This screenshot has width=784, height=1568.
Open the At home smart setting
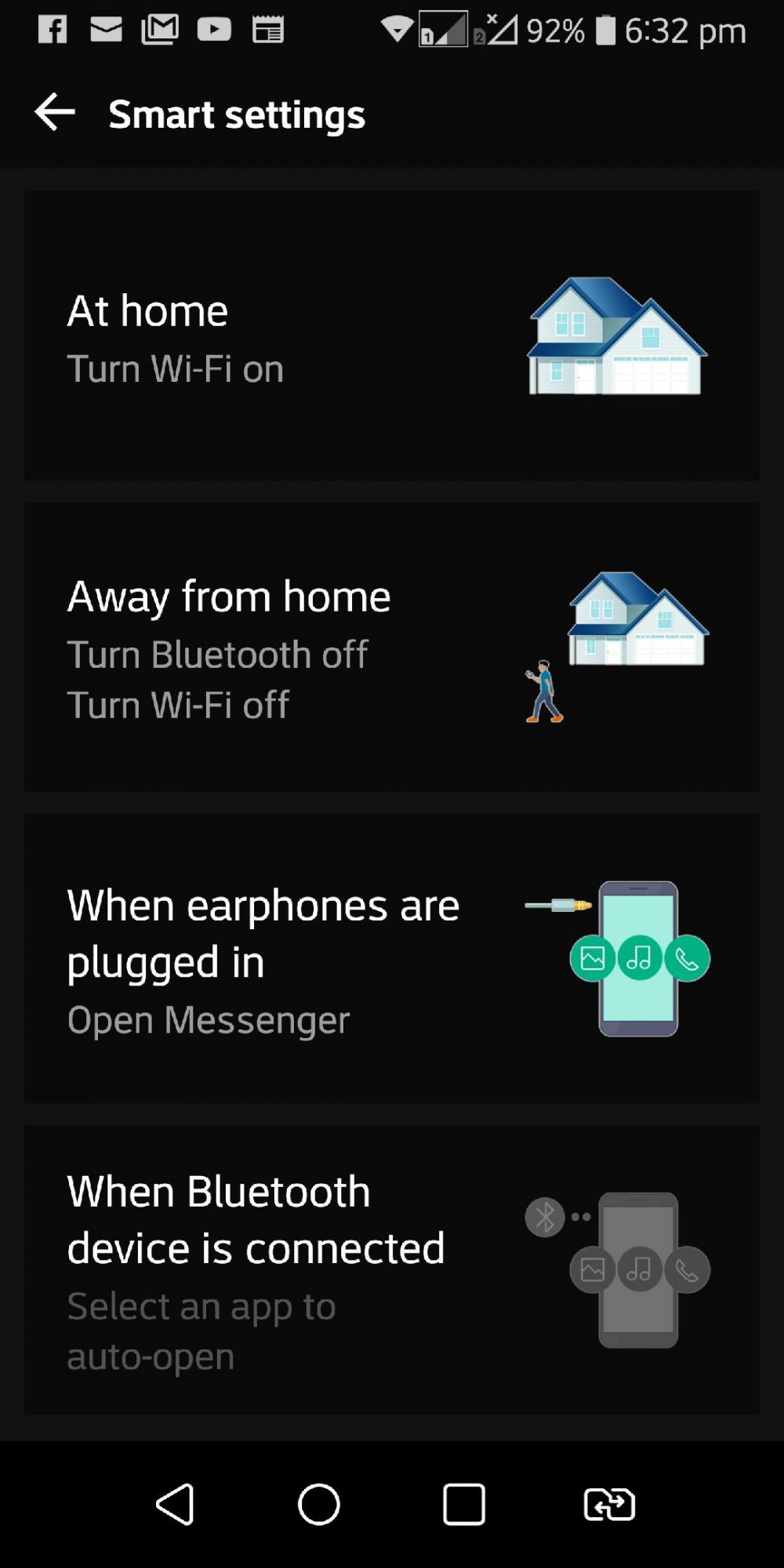[x=390, y=336]
